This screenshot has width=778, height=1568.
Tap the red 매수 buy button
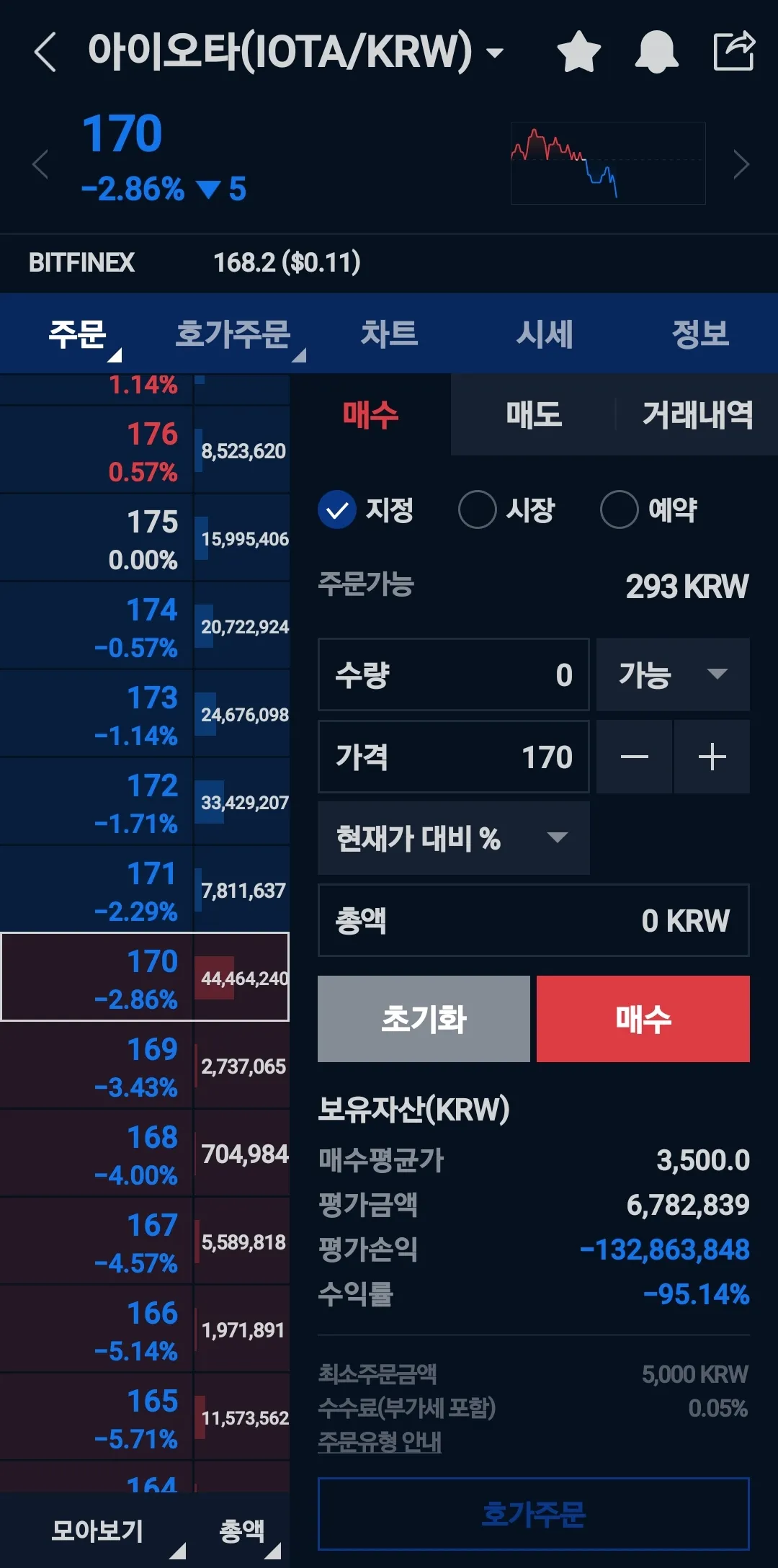(x=643, y=1018)
